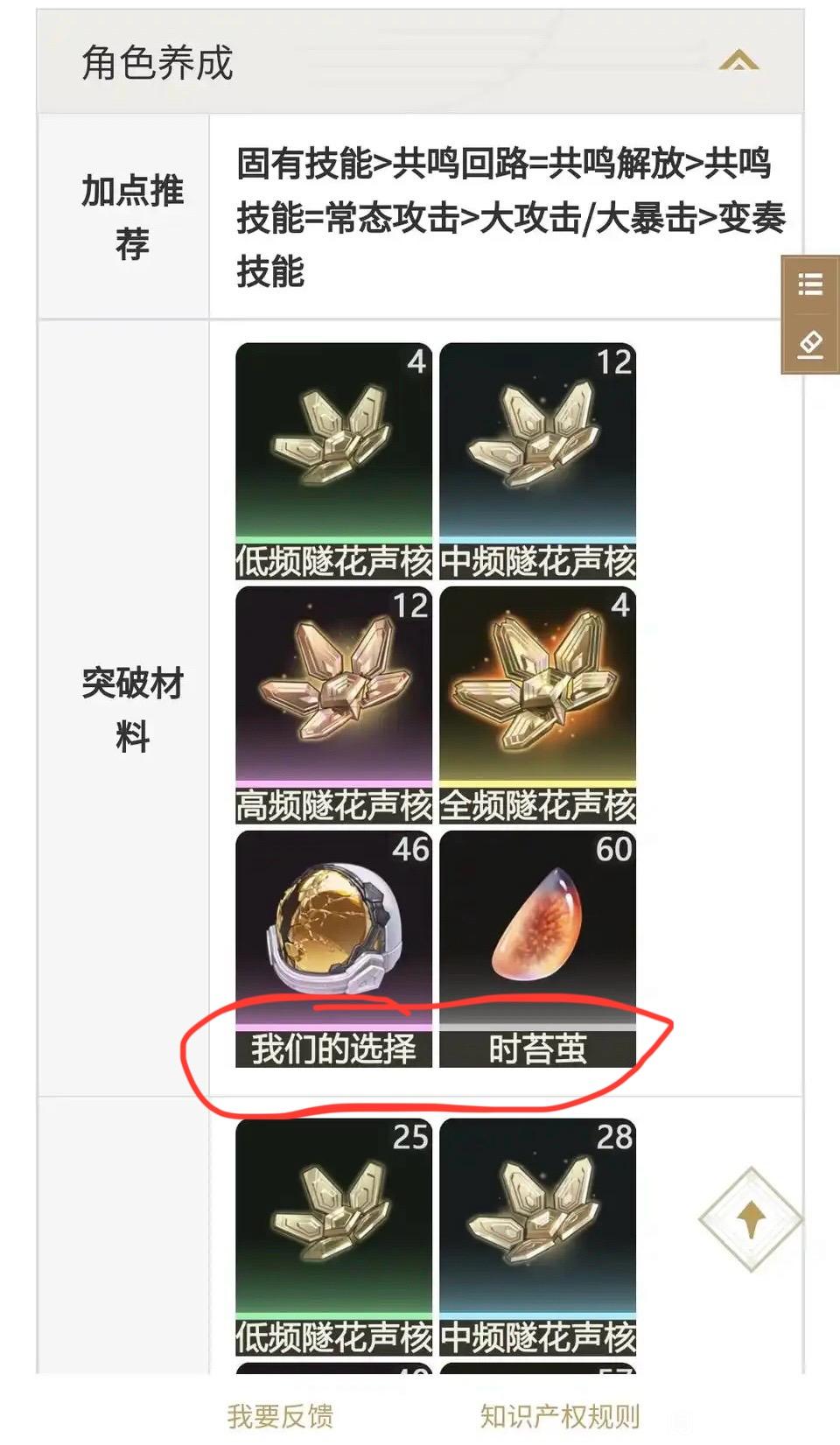Select 低频隧花声核 item with count 25
This screenshot has width=840, height=1445.
(333, 1236)
